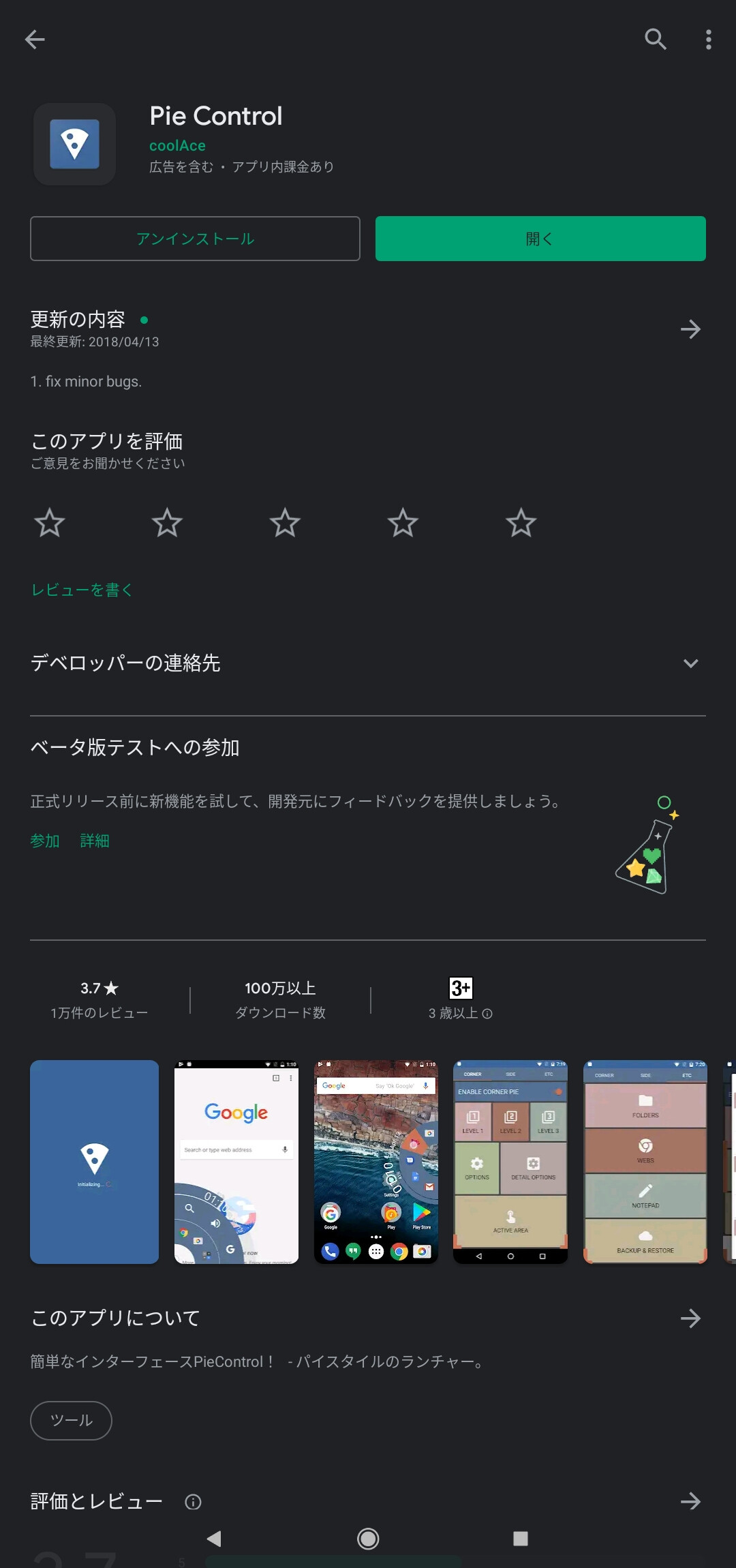The width and height of the screenshot is (736, 1568).
Task: Tap the ツール category chip
Action: coord(71,1421)
